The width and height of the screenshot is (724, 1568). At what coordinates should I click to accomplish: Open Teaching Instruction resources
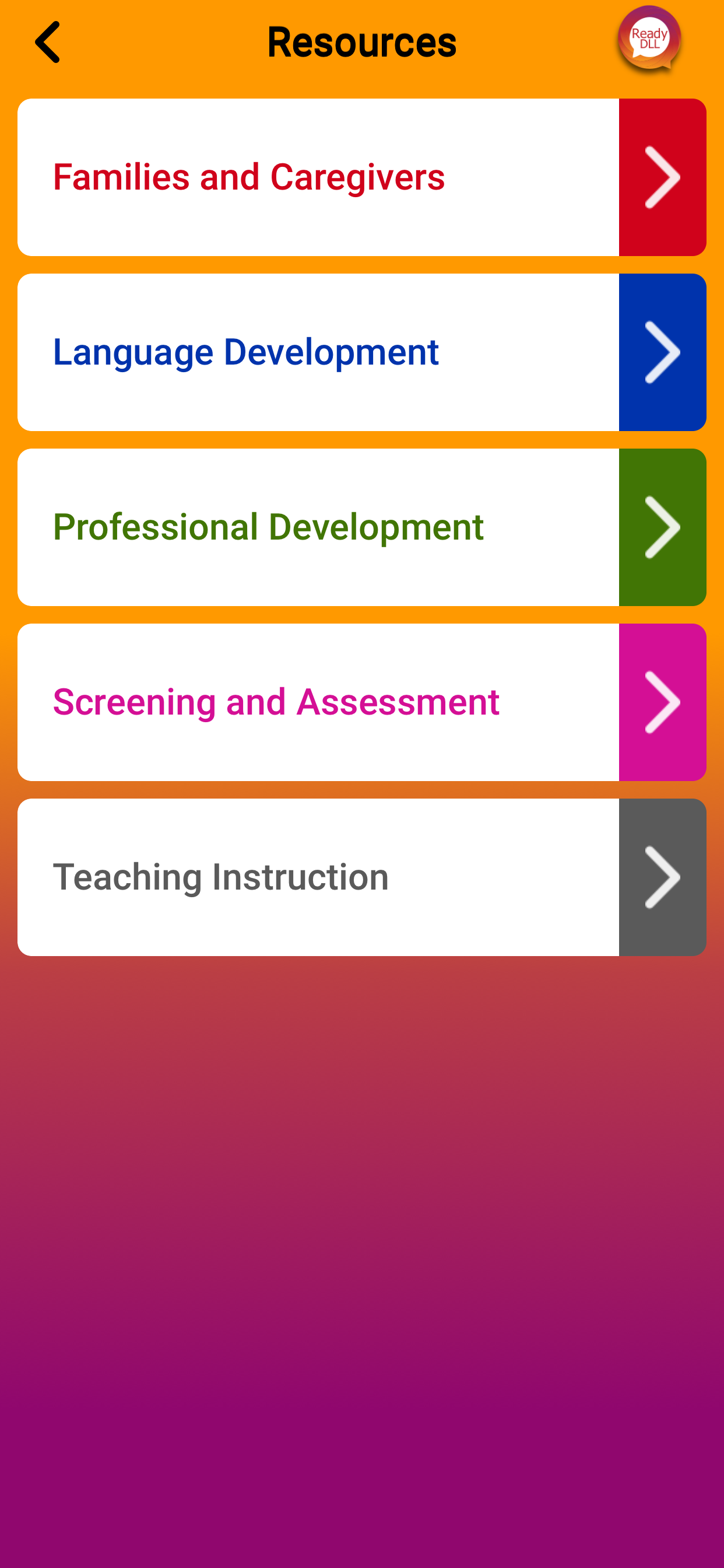point(362,877)
